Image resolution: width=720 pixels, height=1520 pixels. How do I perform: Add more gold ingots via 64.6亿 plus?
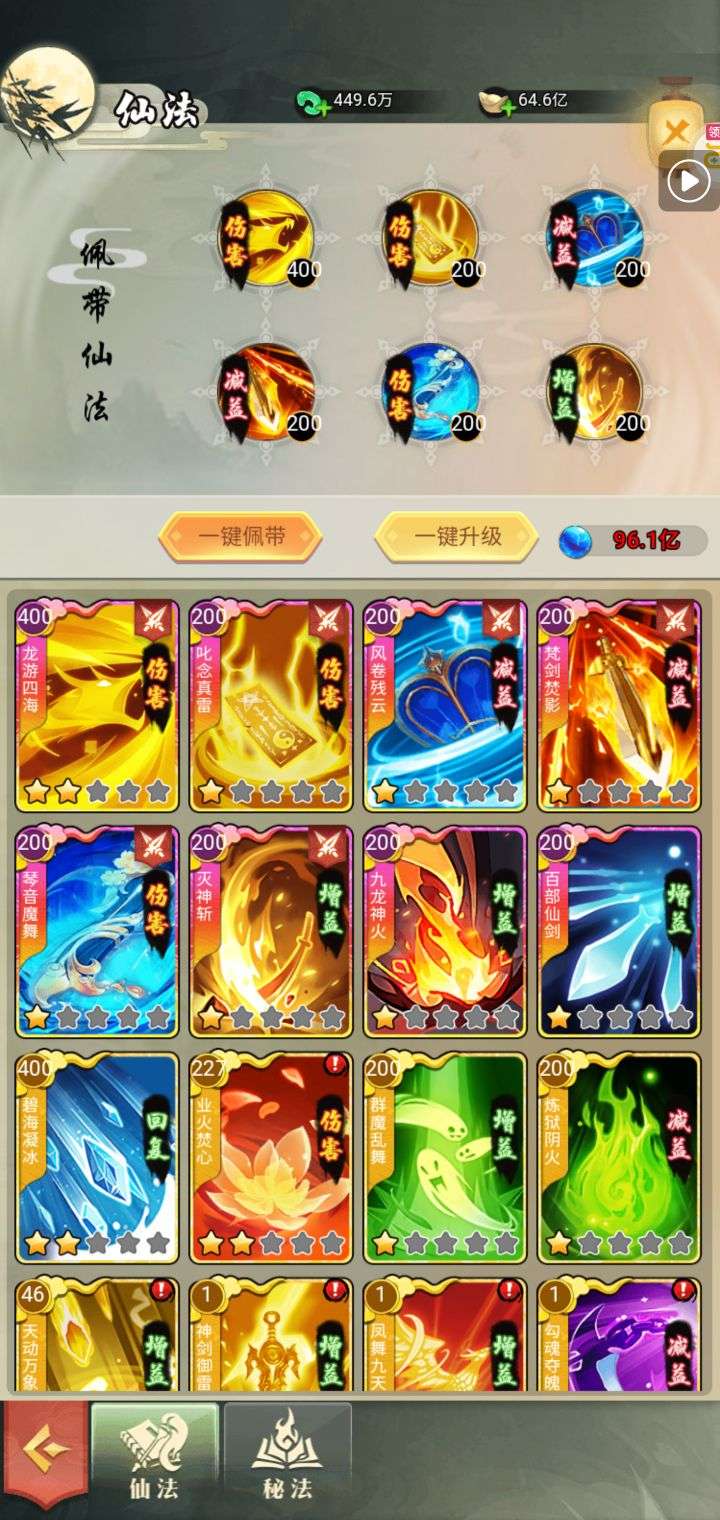point(496,102)
